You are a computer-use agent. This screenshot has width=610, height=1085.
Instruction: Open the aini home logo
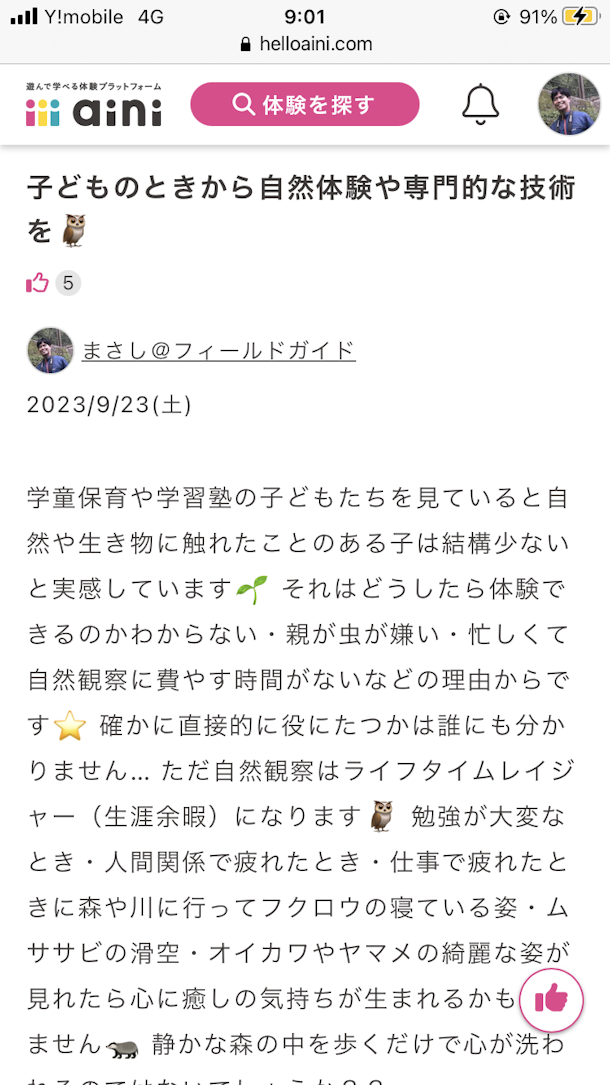(94, 106)
